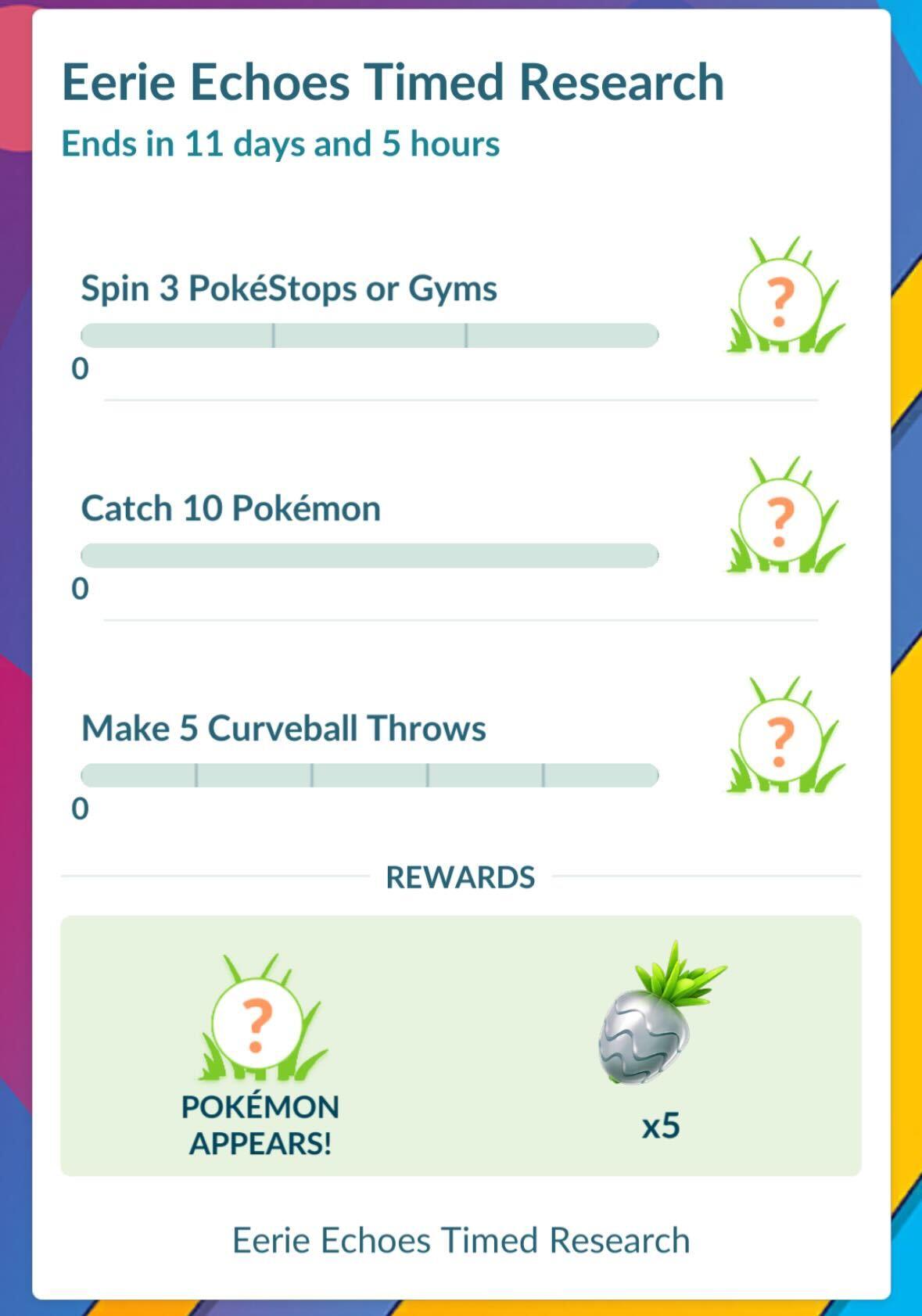Tap the reward icon for Spin 3 PokéStops

coord(783,299)
